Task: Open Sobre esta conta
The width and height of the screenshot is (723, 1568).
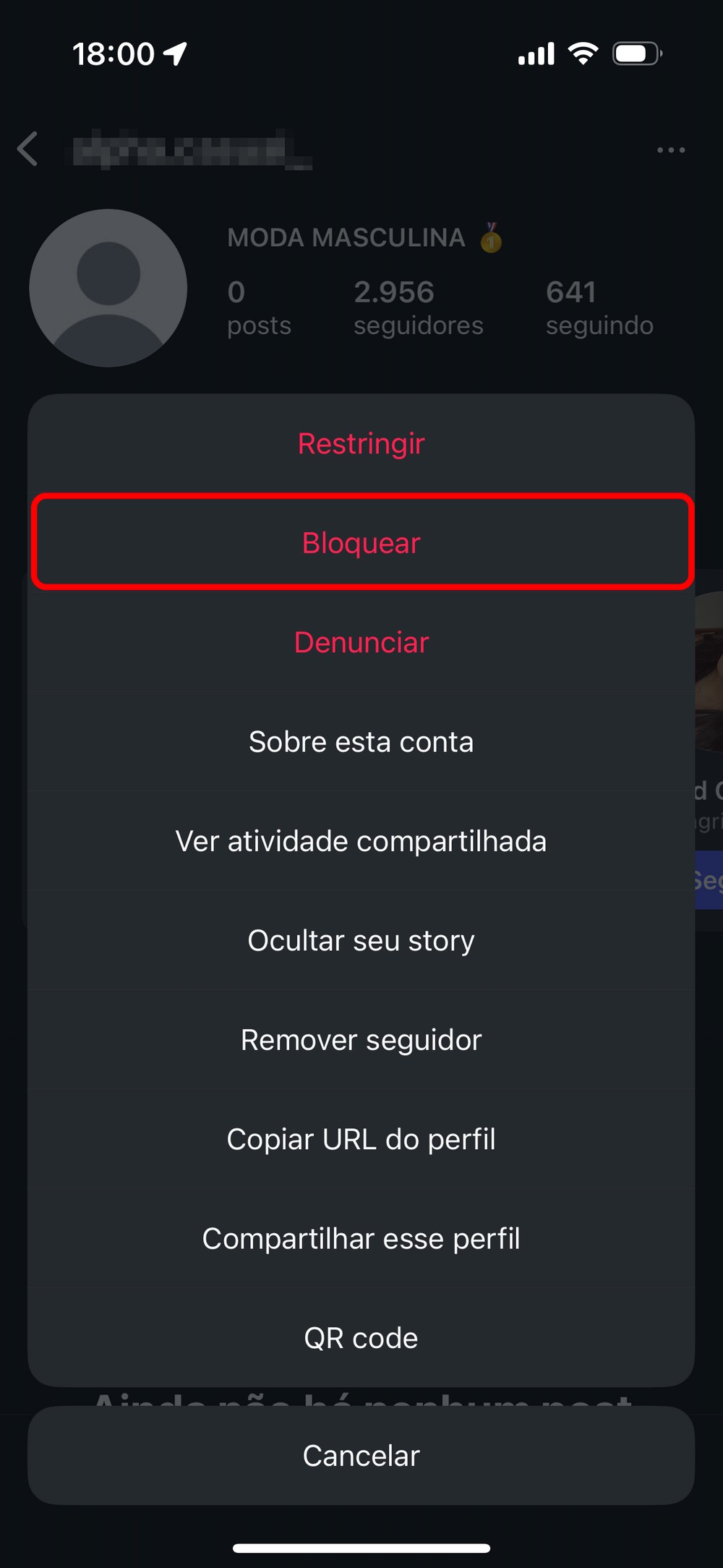Action: coord(361,741)
